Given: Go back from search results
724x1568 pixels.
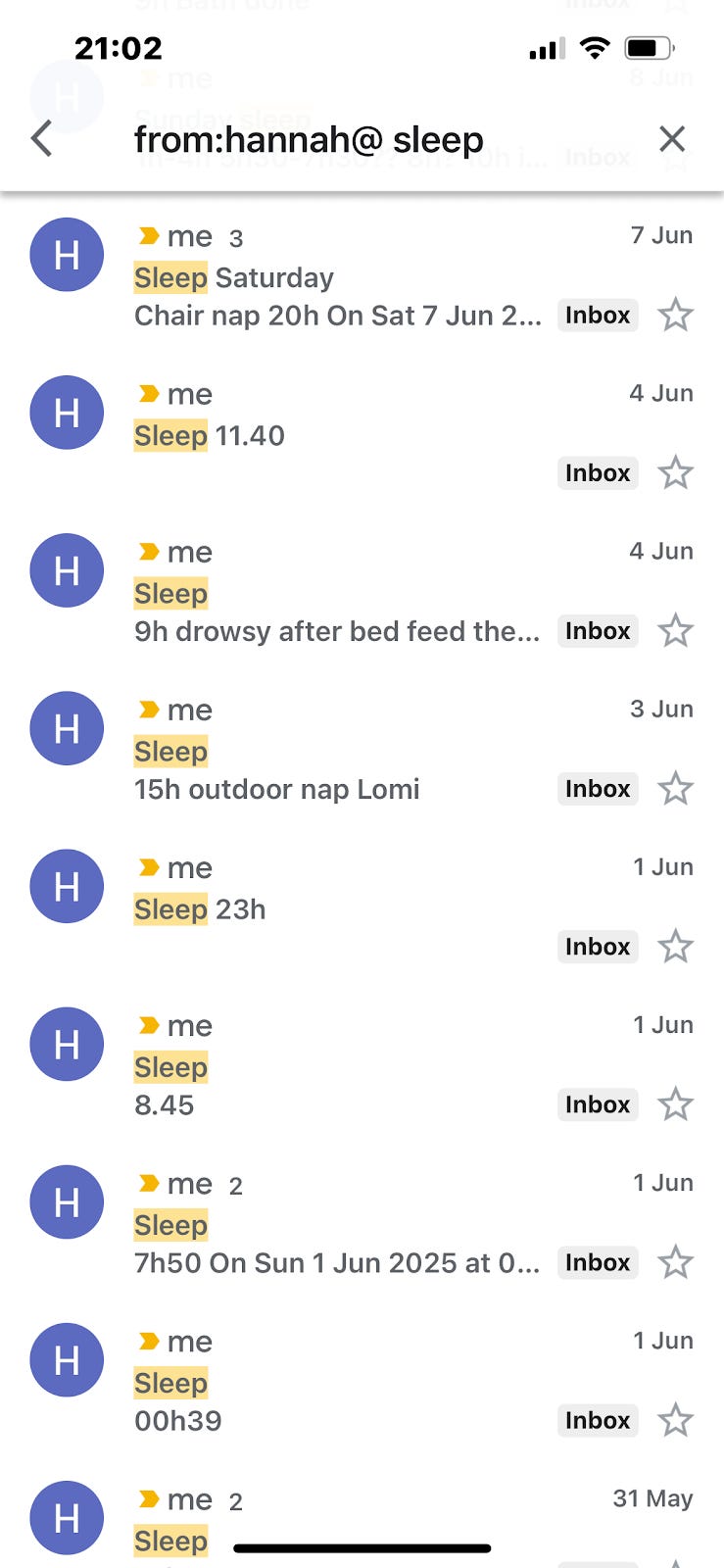Looking at the screenshot, I should point(41,139).
